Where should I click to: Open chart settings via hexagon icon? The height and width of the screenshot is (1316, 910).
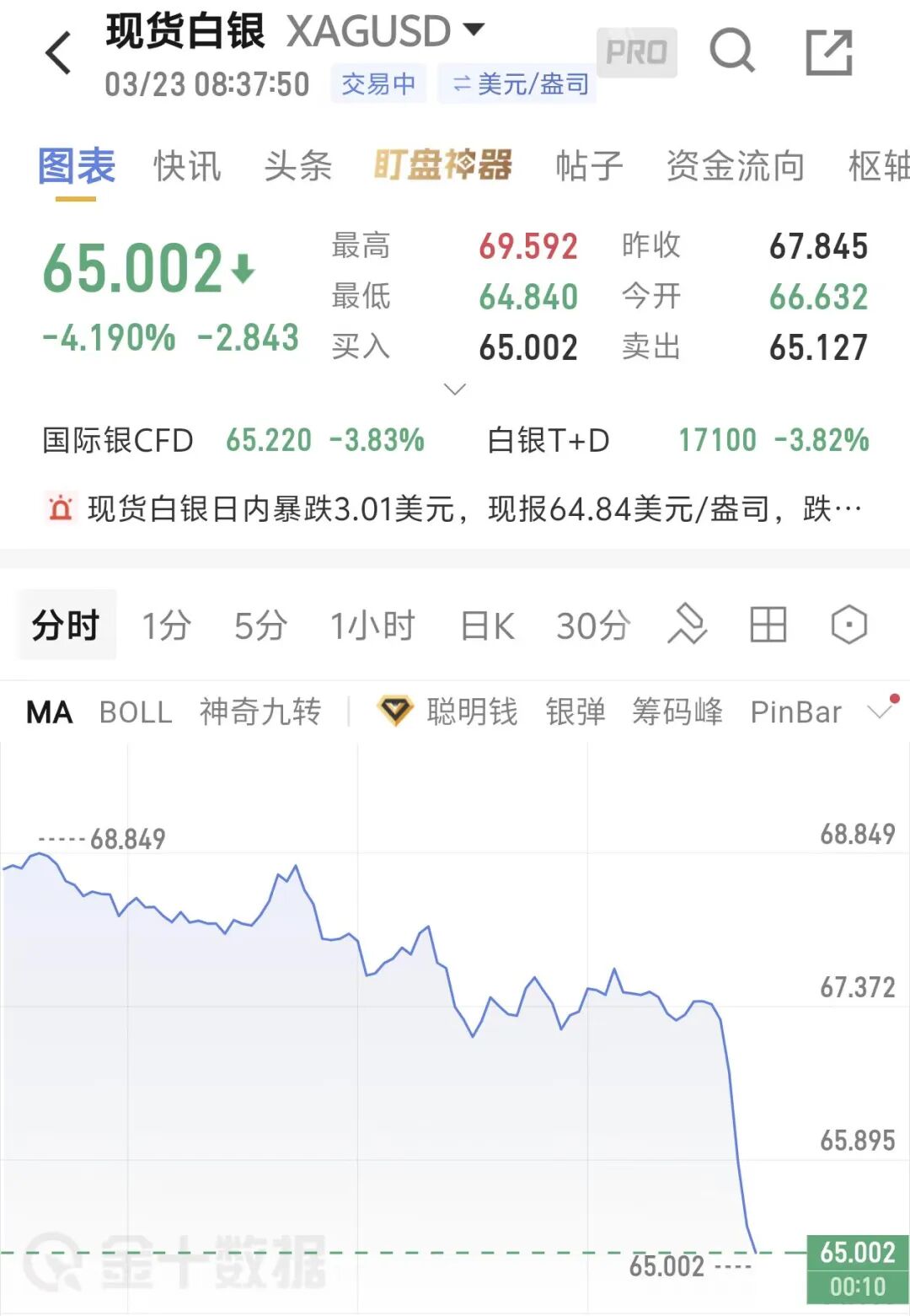(848, 626)
